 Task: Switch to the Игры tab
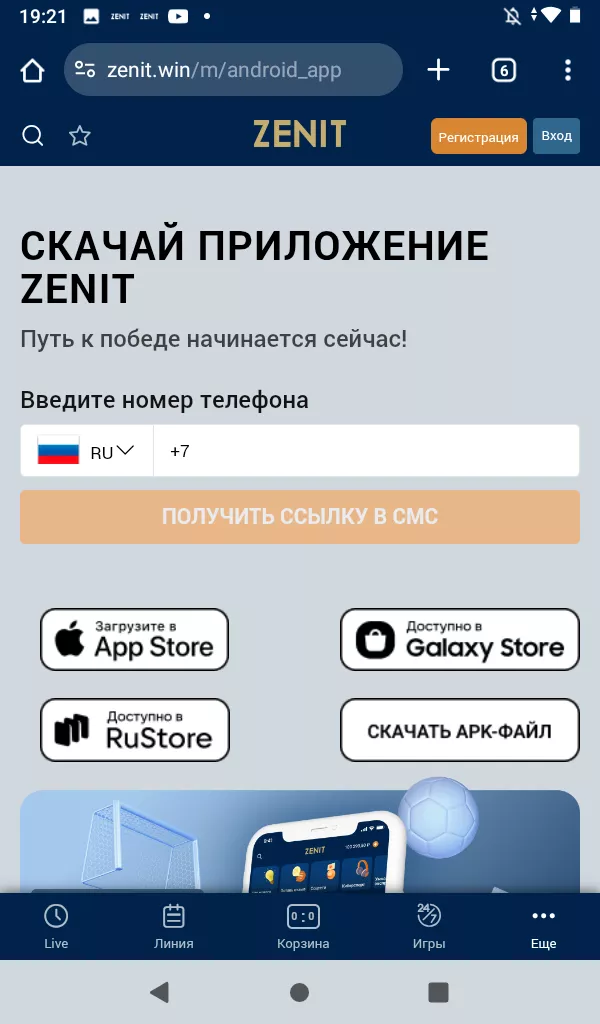tap(429, 926)
